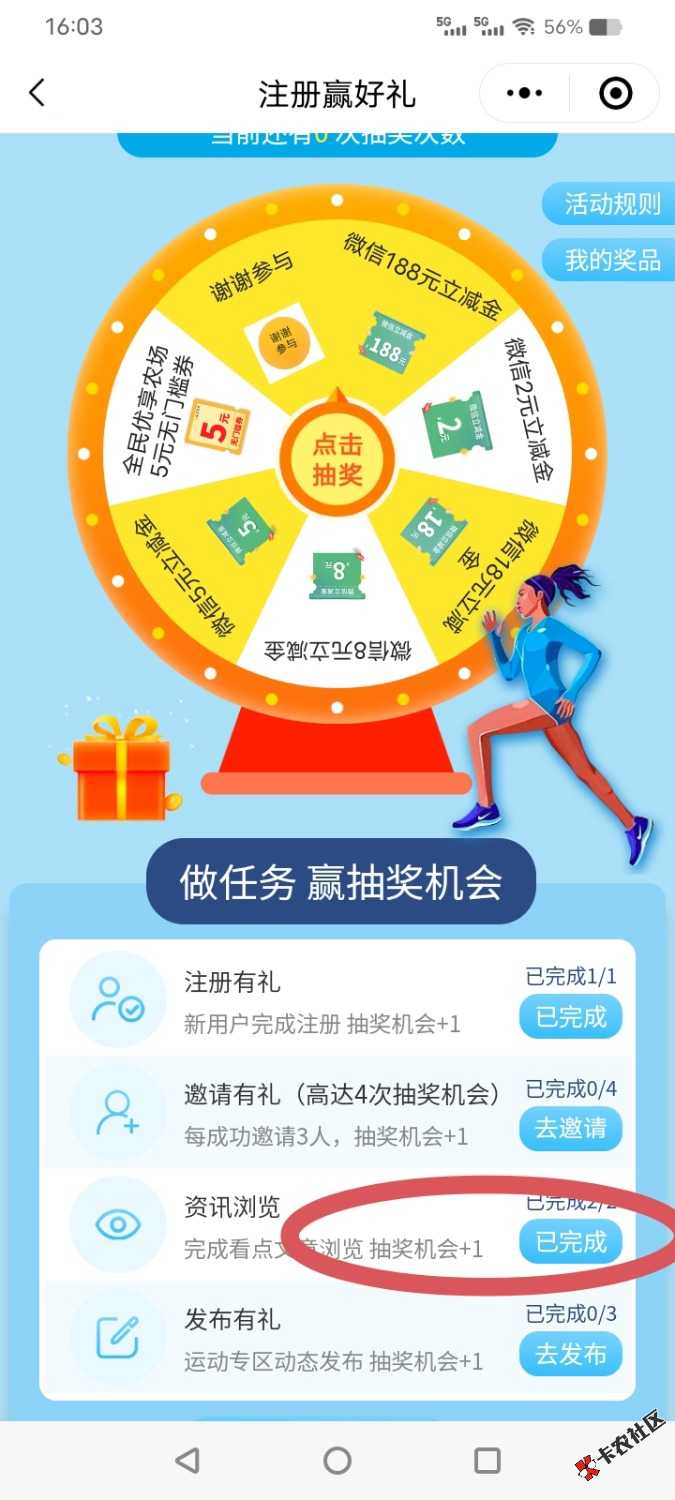Tap 已完成 button for 注册有礼

(x=570, y=1018)
